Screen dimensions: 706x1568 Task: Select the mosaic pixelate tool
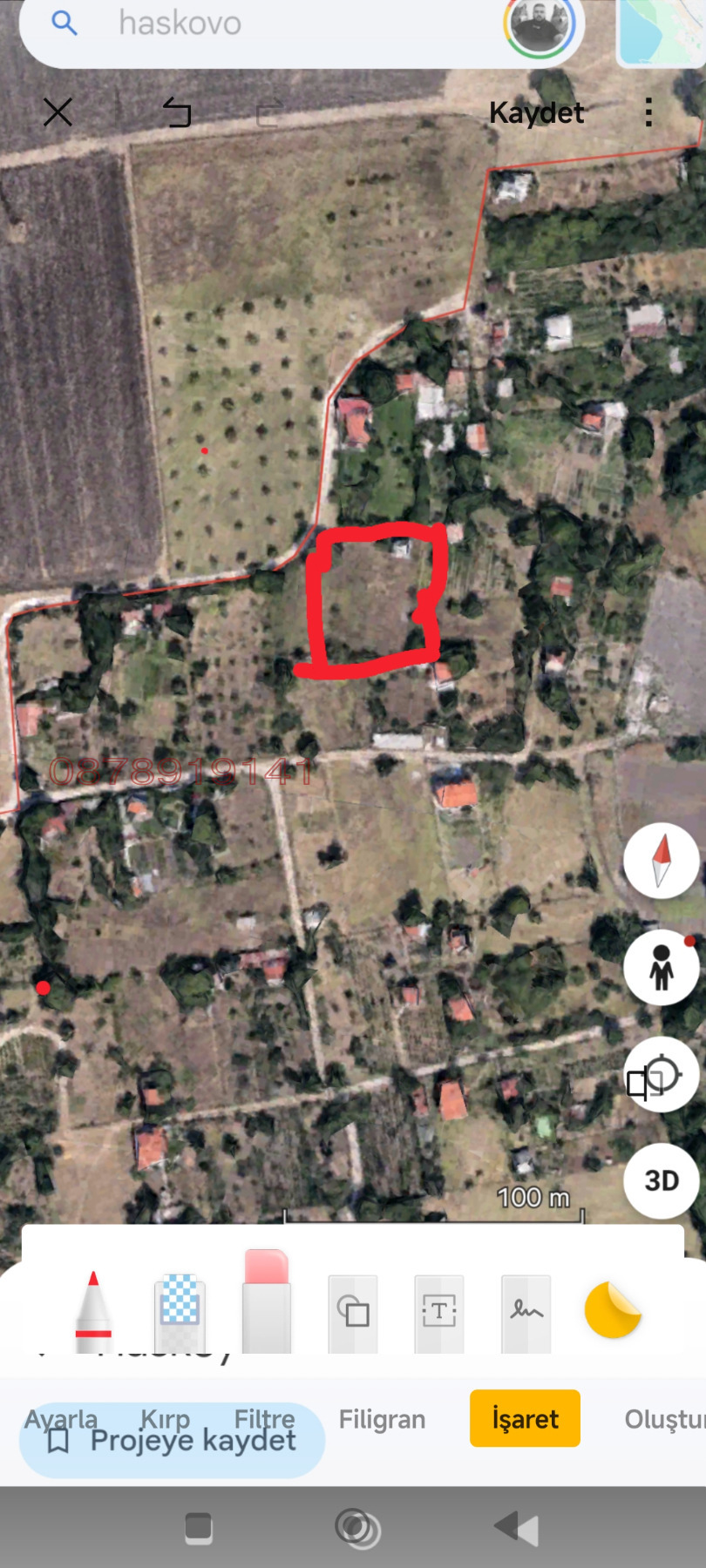click(180, 1307)
